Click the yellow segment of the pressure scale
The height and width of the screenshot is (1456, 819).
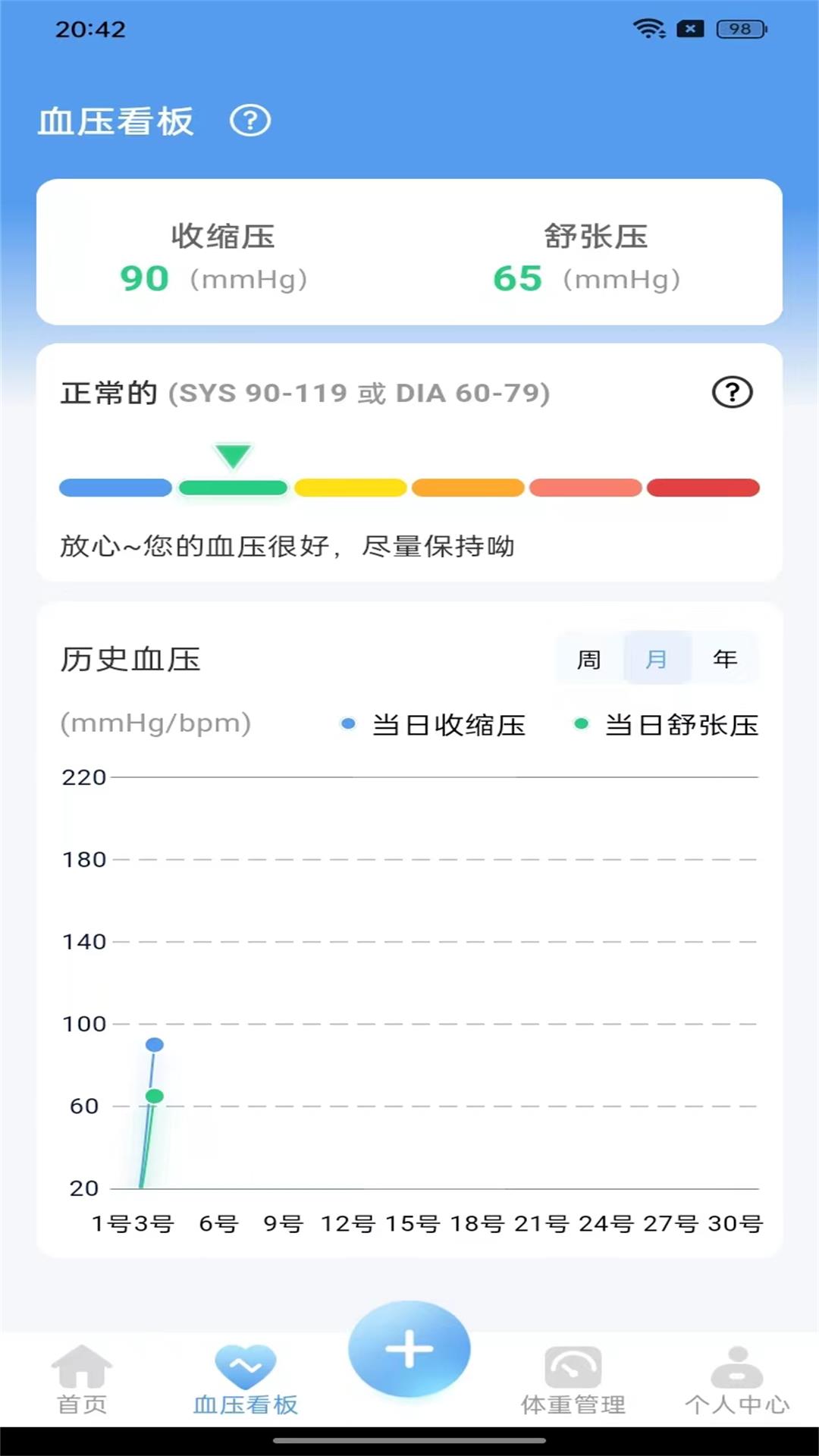350,488
